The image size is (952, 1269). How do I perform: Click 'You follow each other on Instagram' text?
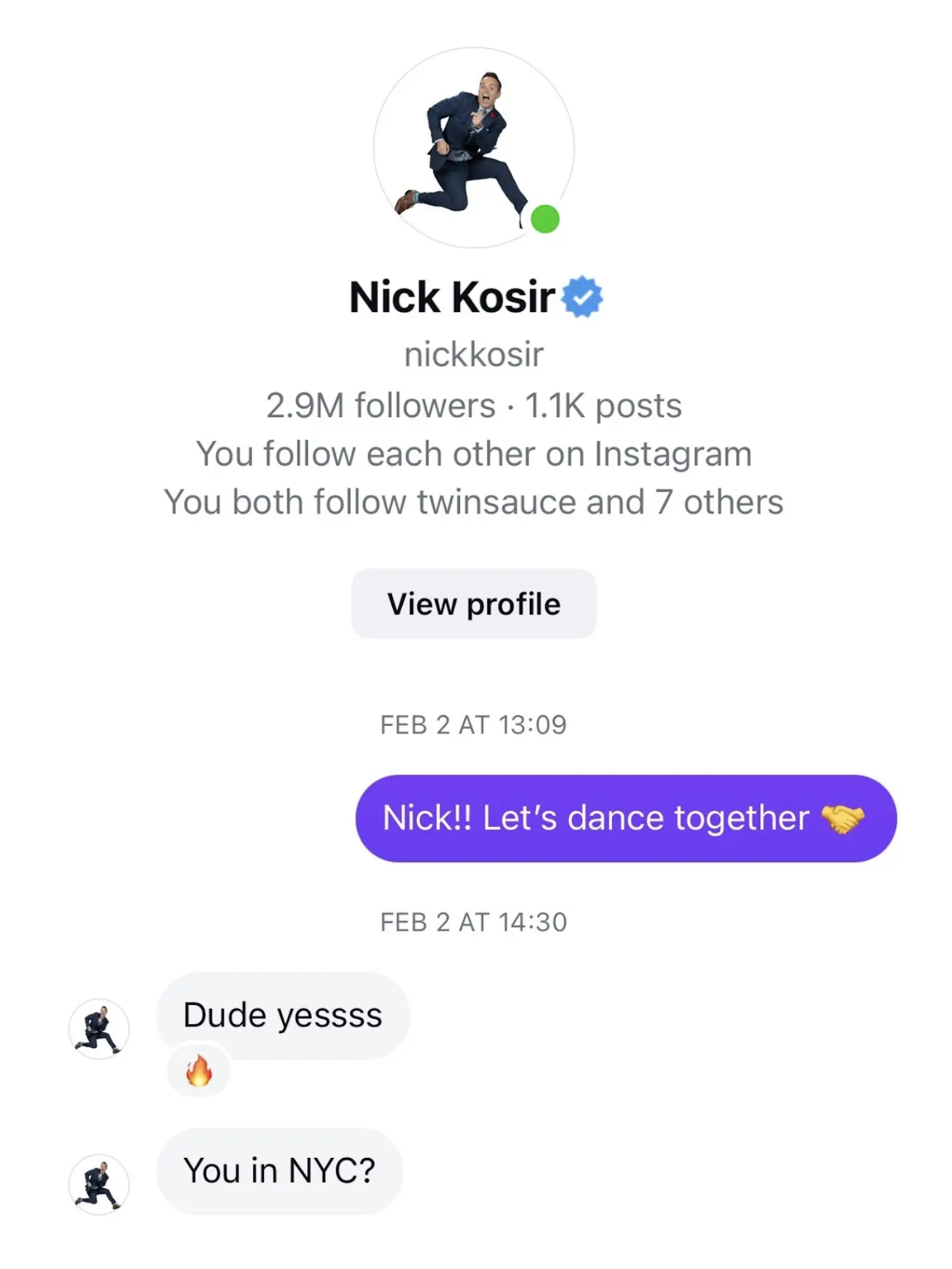pyautogui.click(x=473, y=453)
